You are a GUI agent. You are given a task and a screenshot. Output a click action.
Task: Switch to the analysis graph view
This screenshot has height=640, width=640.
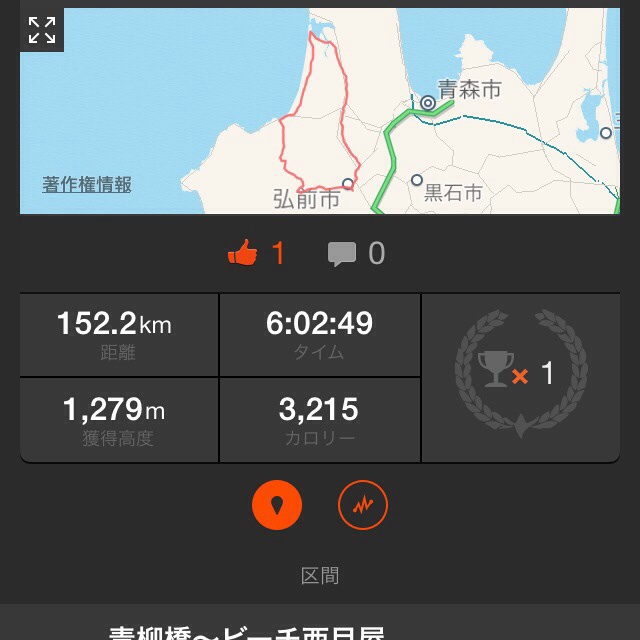click(x=363, y=507)
